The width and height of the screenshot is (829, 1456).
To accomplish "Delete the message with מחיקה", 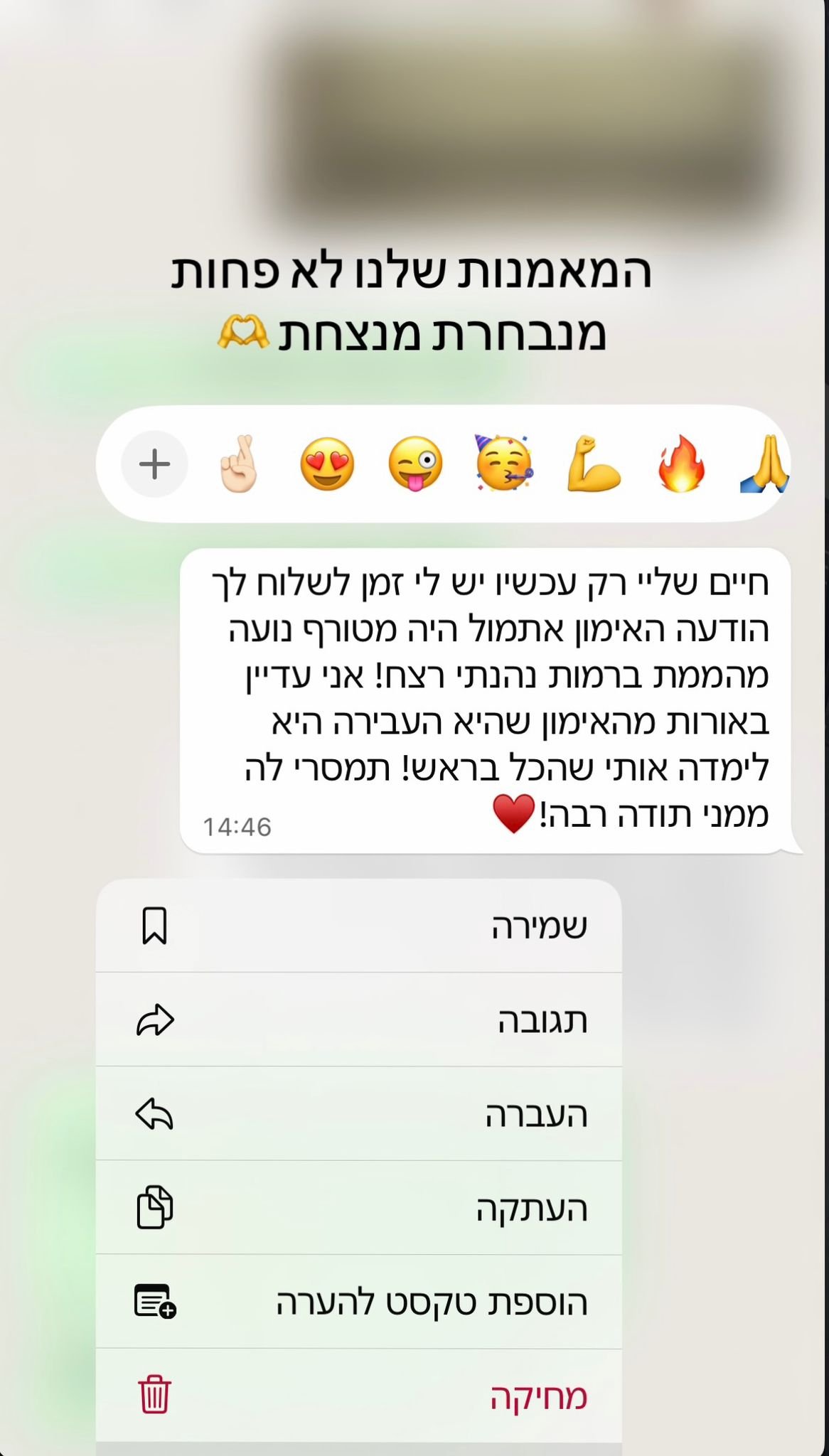I will [359, 1396].
